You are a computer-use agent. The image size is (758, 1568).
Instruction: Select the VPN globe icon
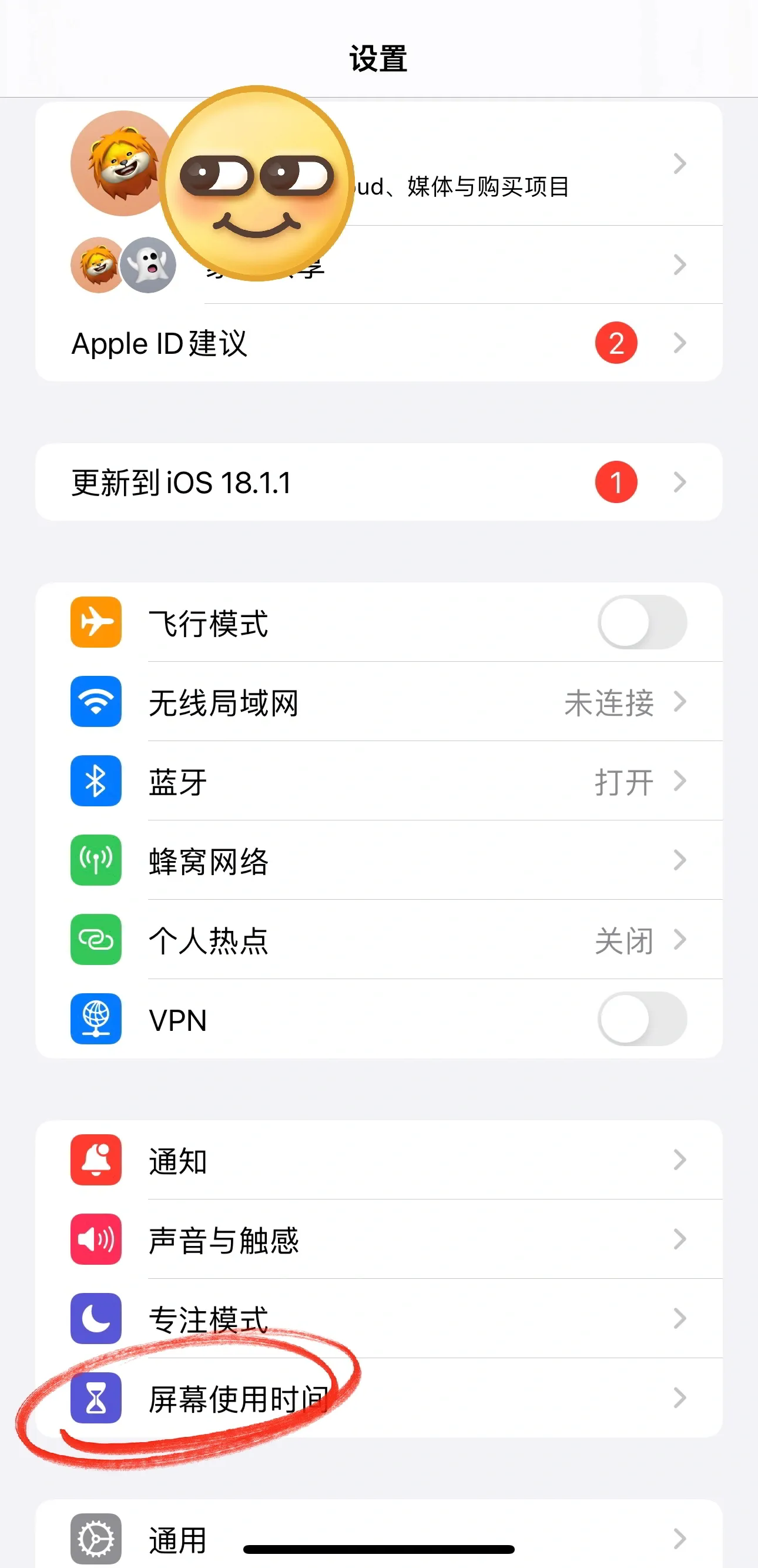[x=96, y=1020]
